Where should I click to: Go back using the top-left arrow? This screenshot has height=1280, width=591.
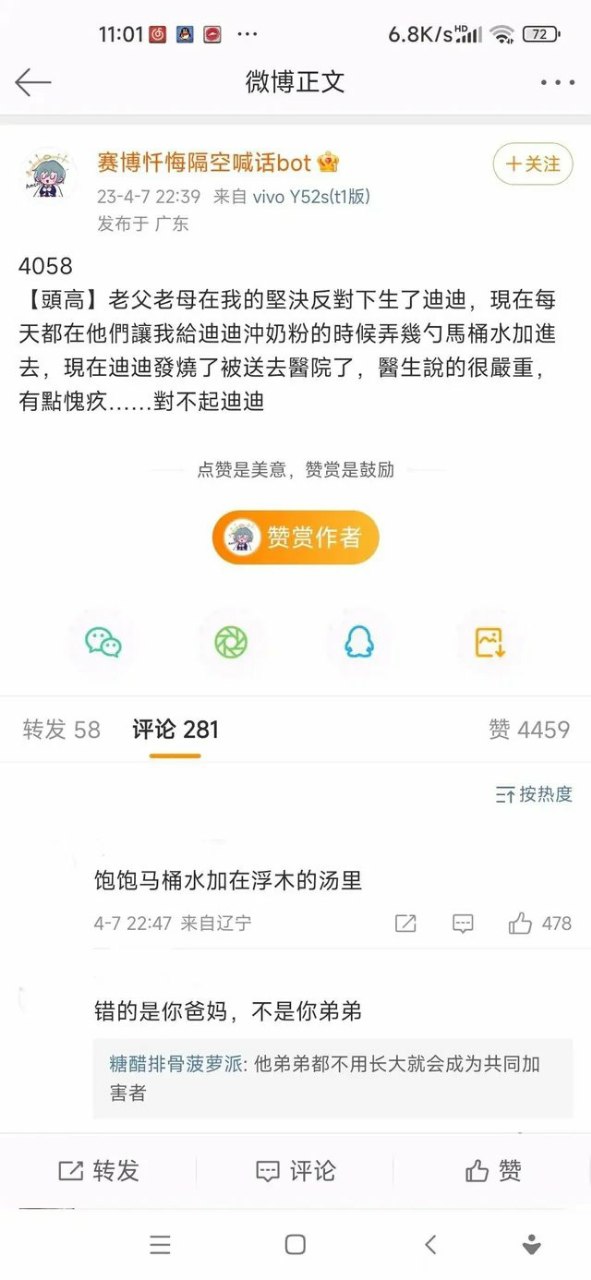[33, 82]
